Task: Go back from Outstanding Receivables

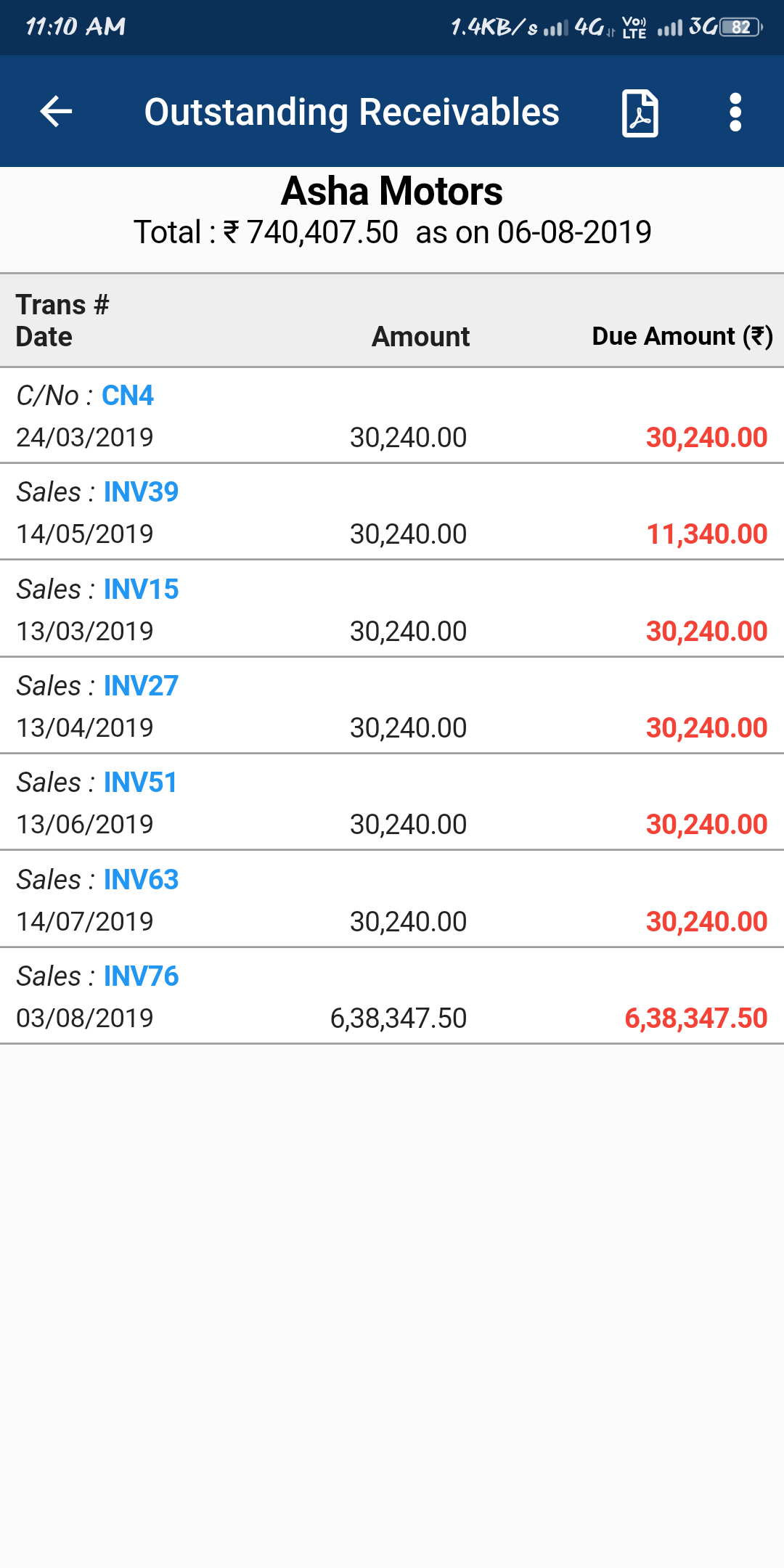Action: point(56,112)
